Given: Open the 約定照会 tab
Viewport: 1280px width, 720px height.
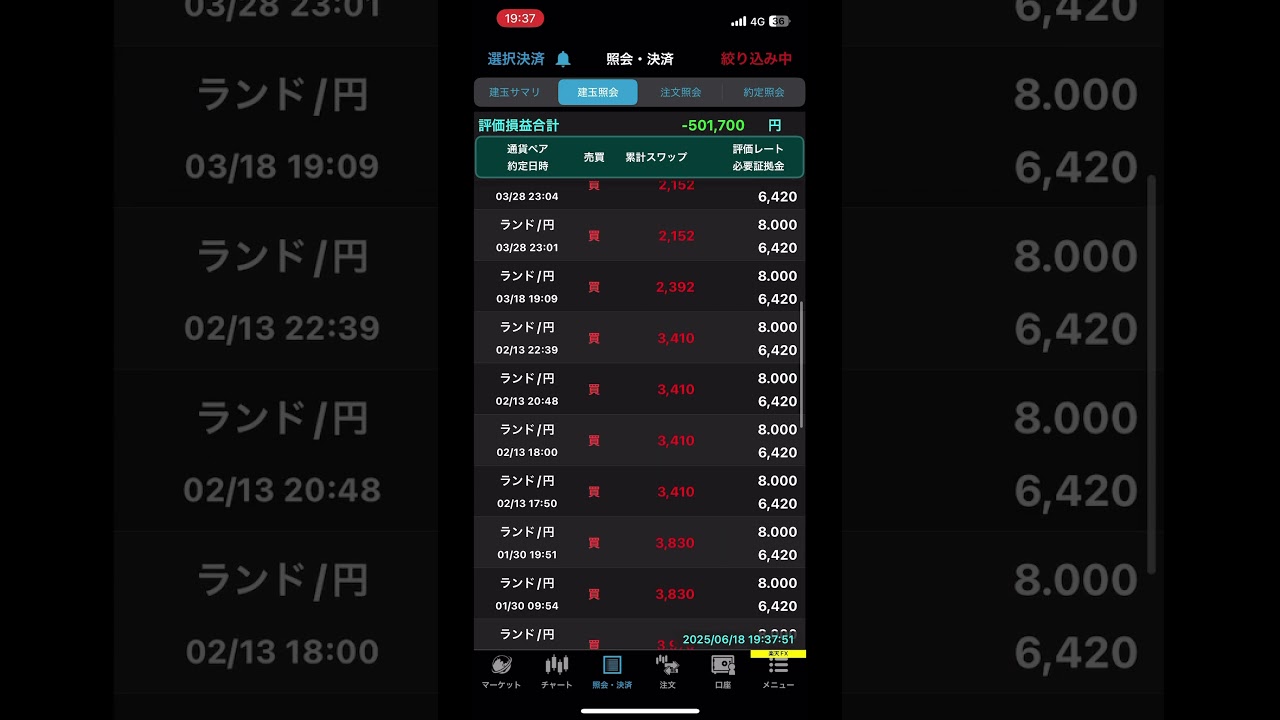Looking at the screenshot, I should point(763,92).
